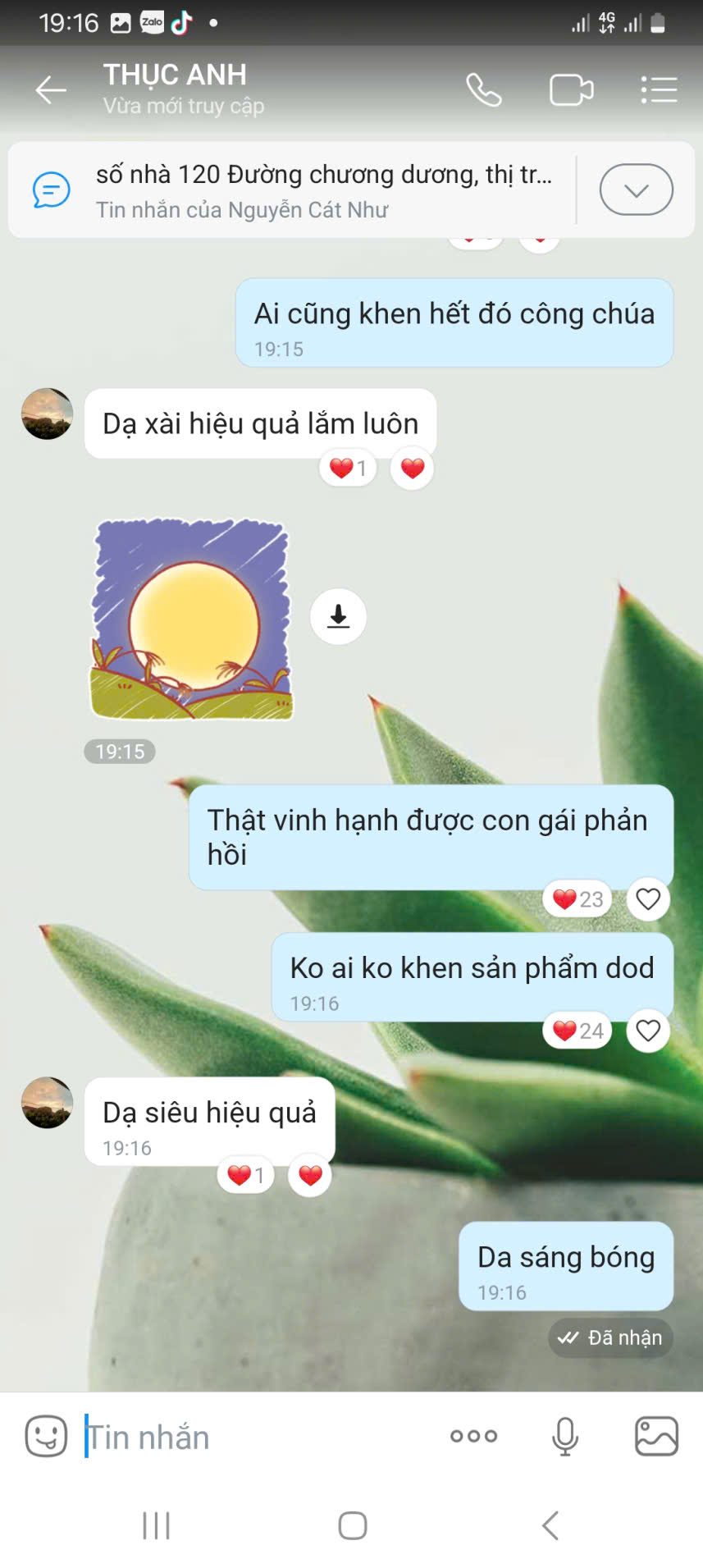Open Thục Anh's profile from header name
The width and height of the screenshot is (703, 1568).
(175, 75)
